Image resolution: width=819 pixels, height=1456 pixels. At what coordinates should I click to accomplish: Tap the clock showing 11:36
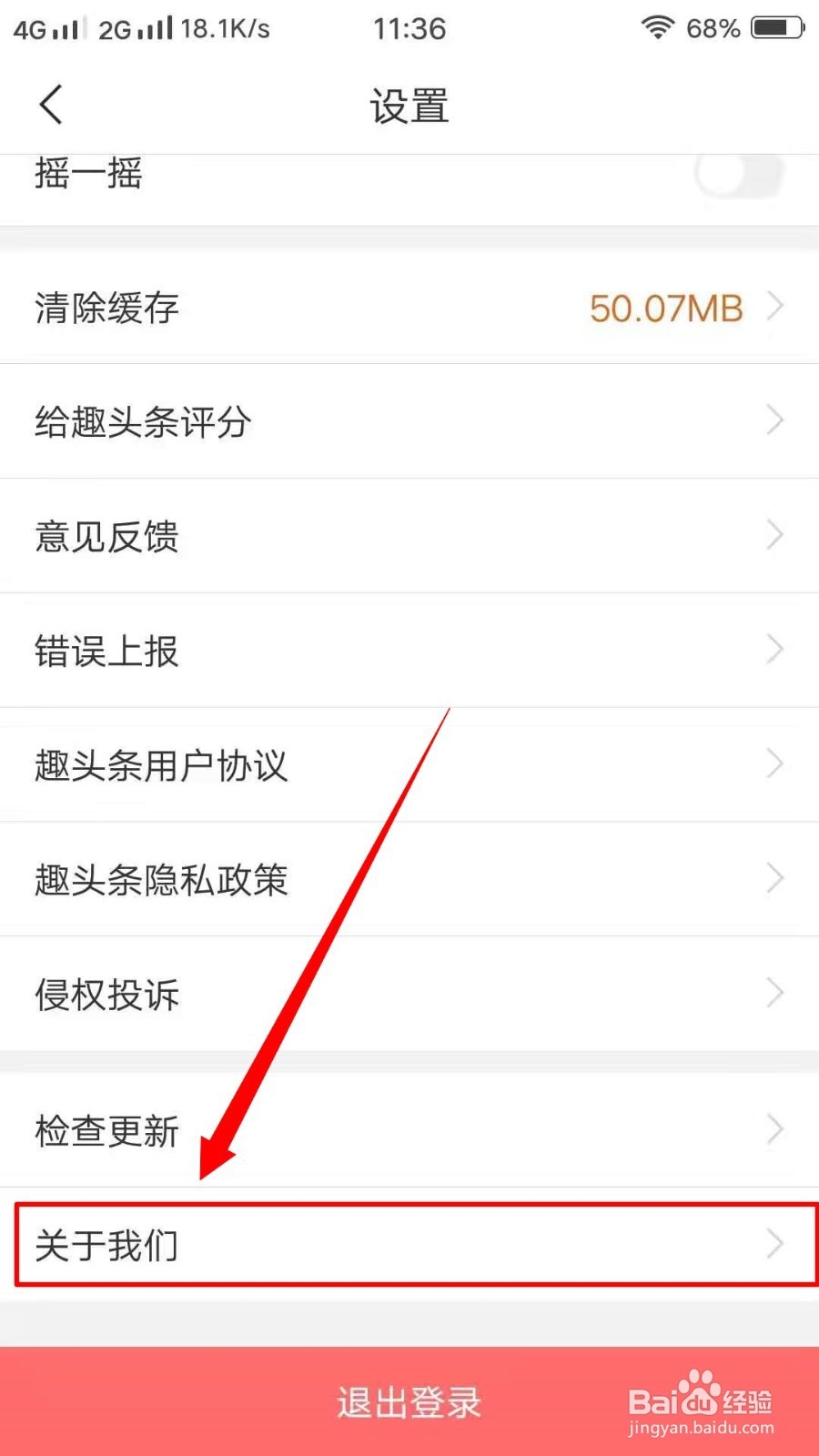pyautogui.click(x=409, y=27)
